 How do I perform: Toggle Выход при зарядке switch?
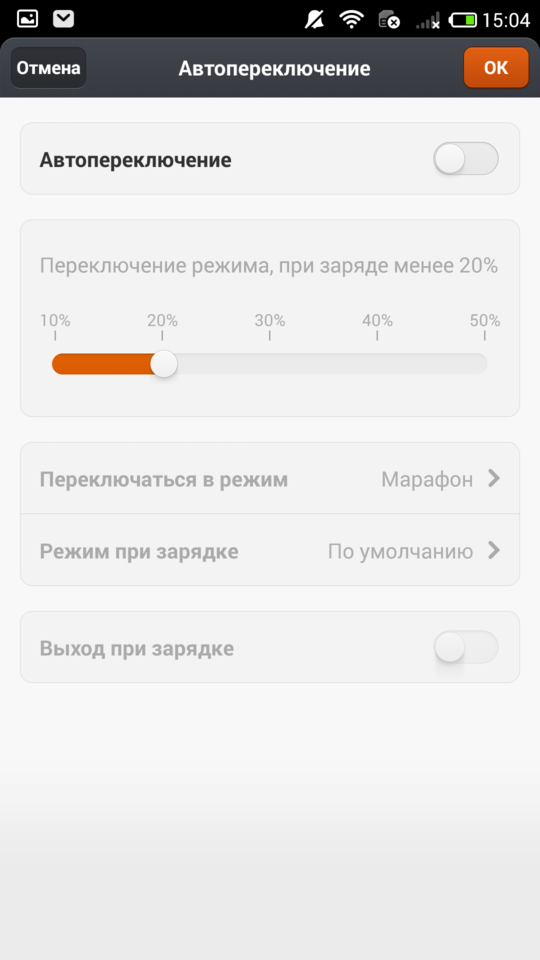coord(466,647)
